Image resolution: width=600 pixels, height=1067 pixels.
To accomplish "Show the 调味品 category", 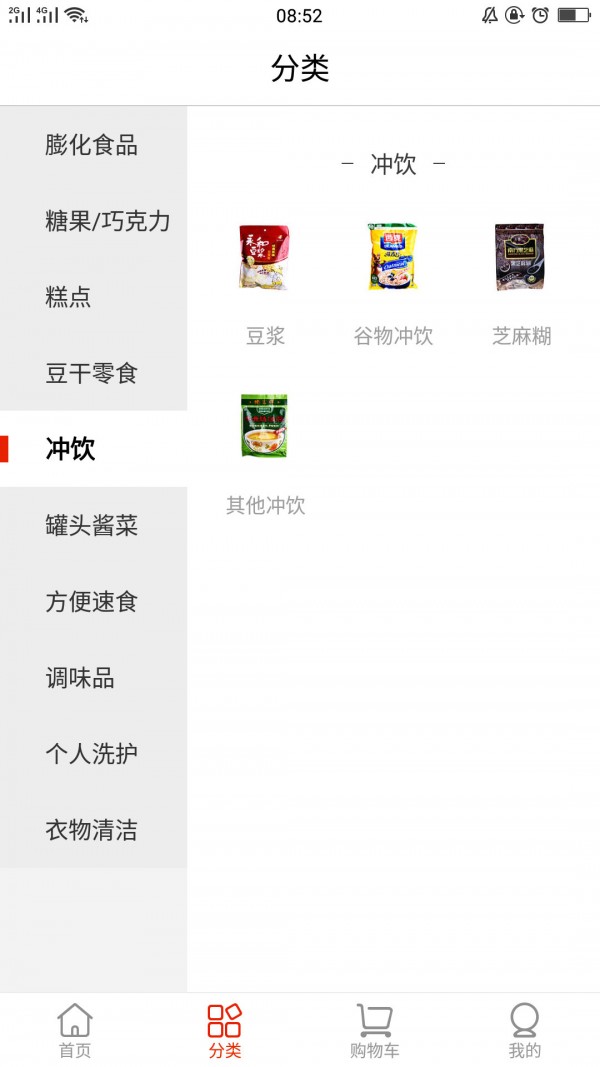I will (x=80, y=678).
